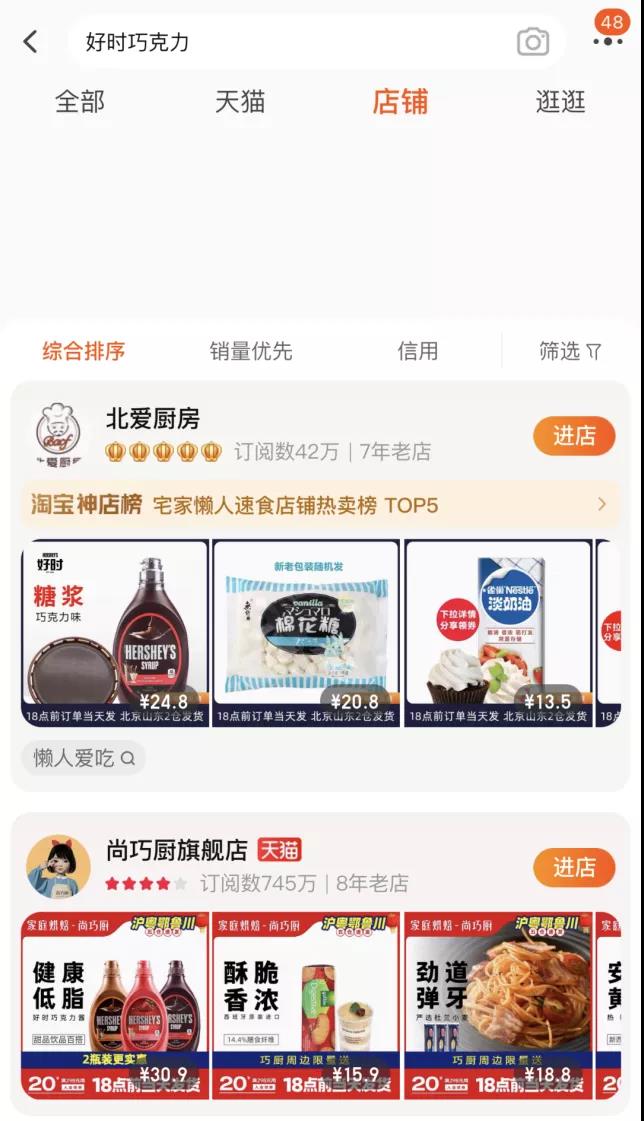Sort by 综合排序
This screenshot has width=644, height=1121.
[84, 351]
